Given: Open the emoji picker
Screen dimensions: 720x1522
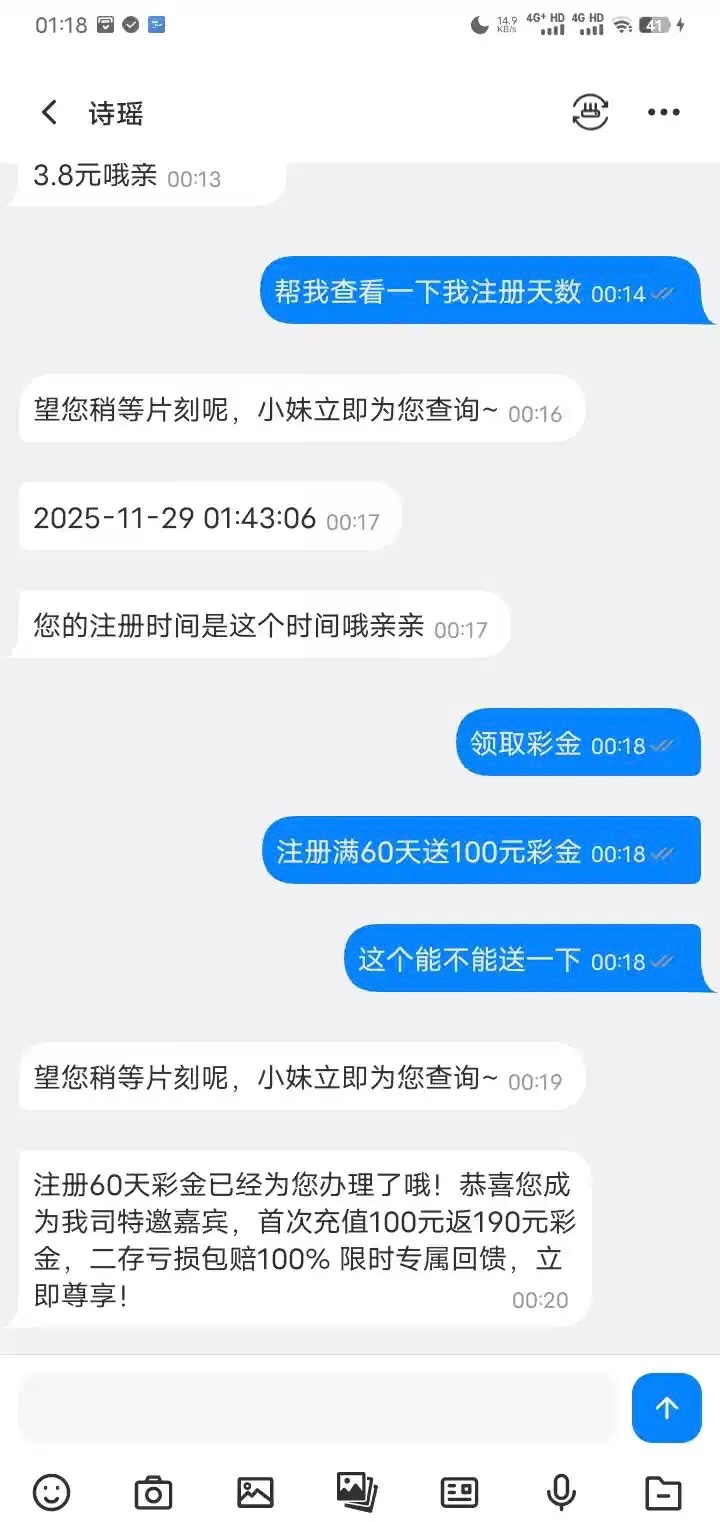Looking at the screenshot, I should pos(52,1492).
